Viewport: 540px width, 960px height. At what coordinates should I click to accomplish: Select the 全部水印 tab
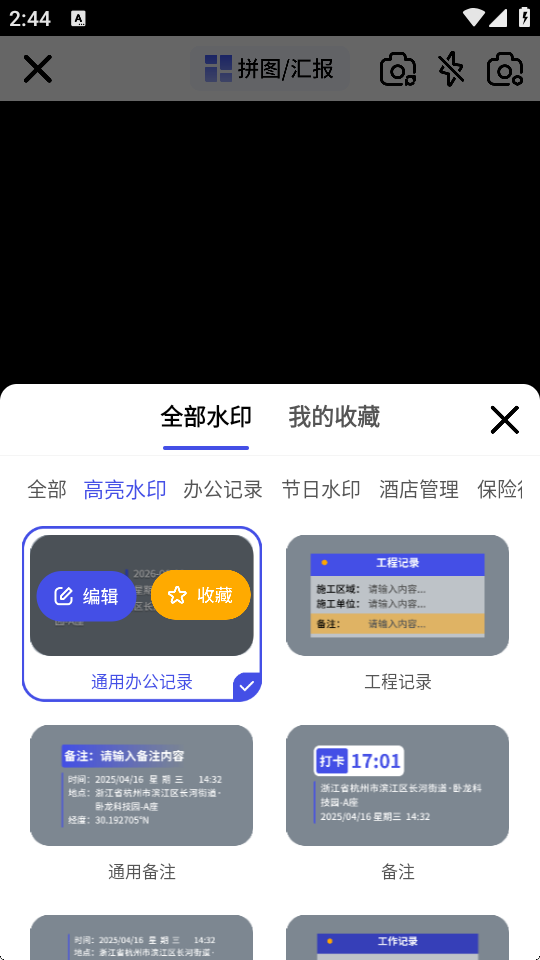pyautogui.click(x=206, y=417)
